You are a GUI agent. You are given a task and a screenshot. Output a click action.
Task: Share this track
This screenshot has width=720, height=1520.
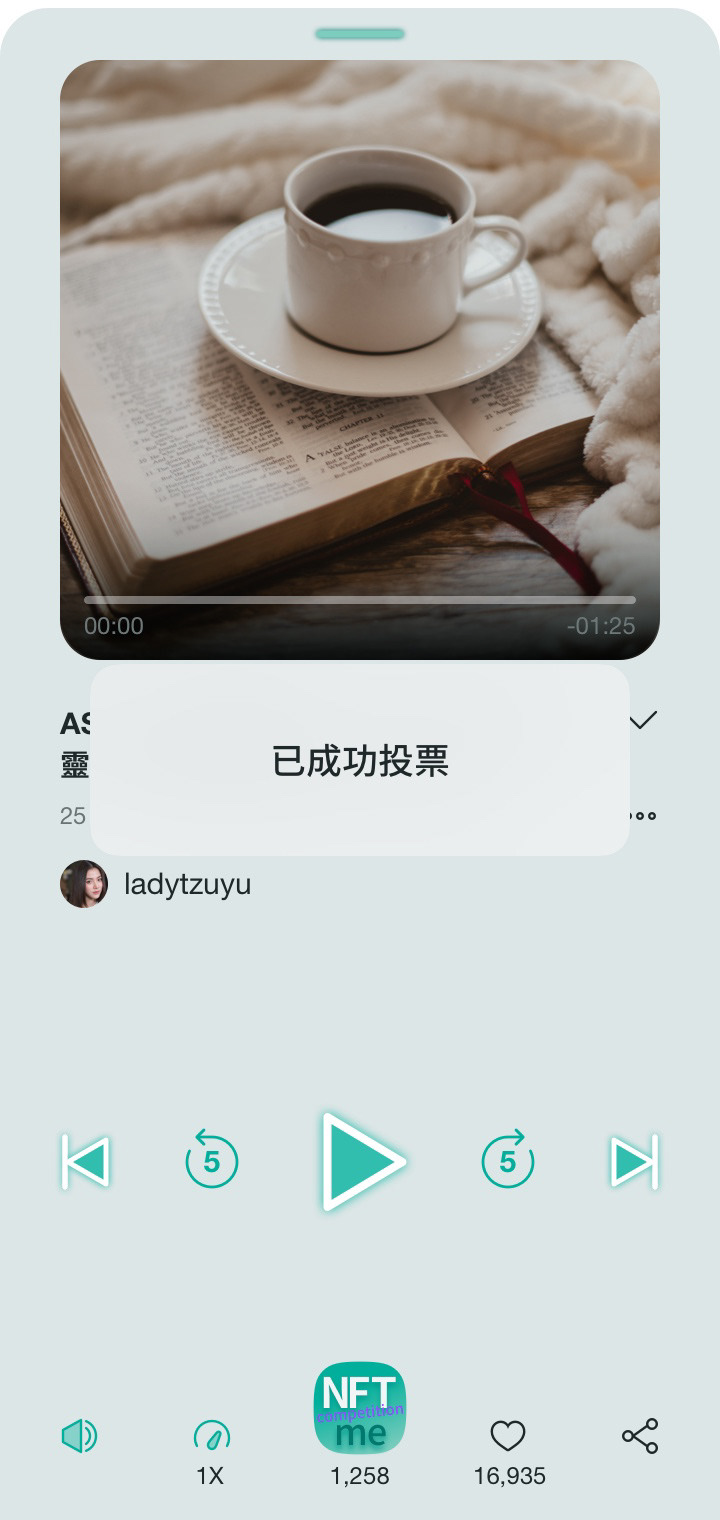pos(640,1436)
